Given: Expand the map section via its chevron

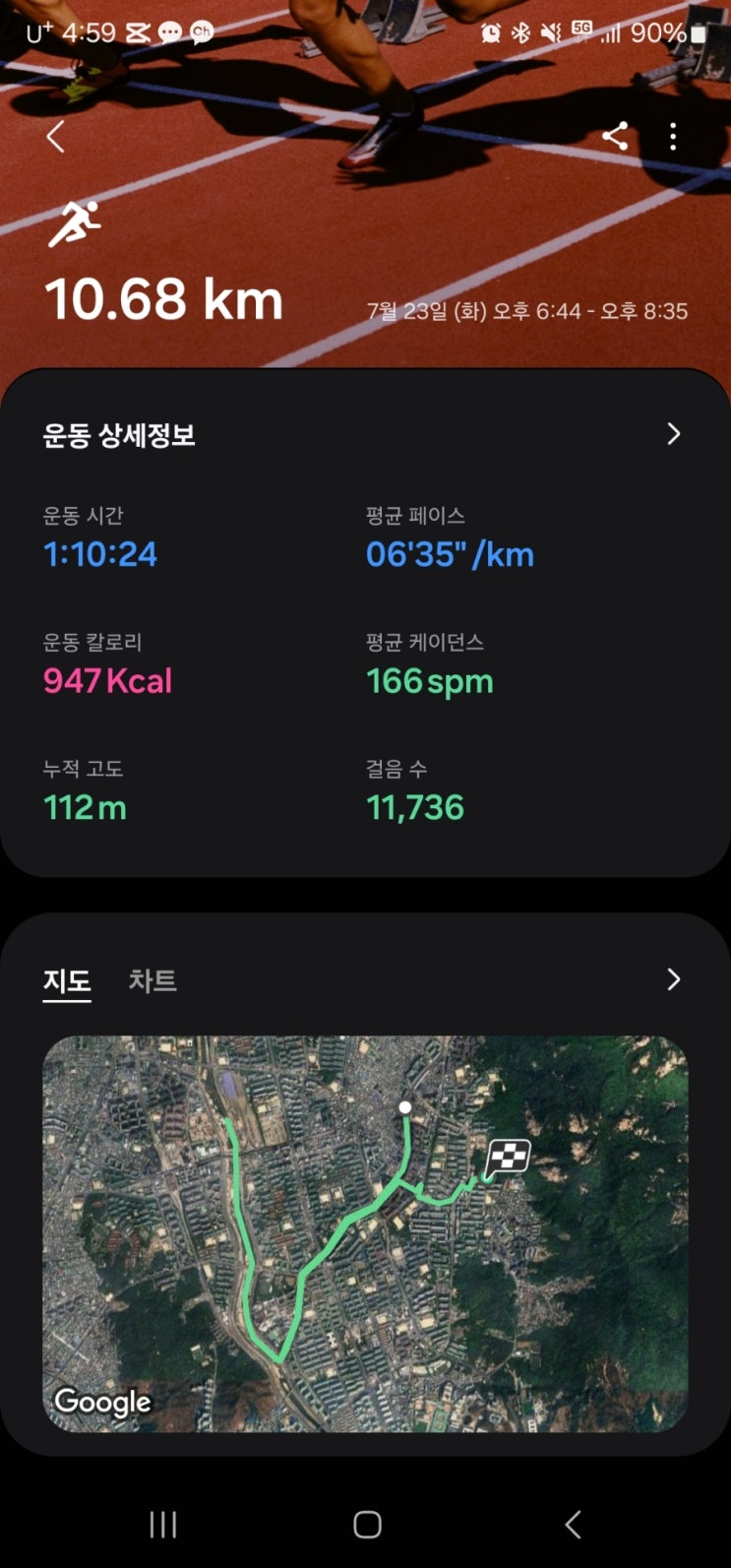Looking at the screenshot, I should click(x=673, y=979).
